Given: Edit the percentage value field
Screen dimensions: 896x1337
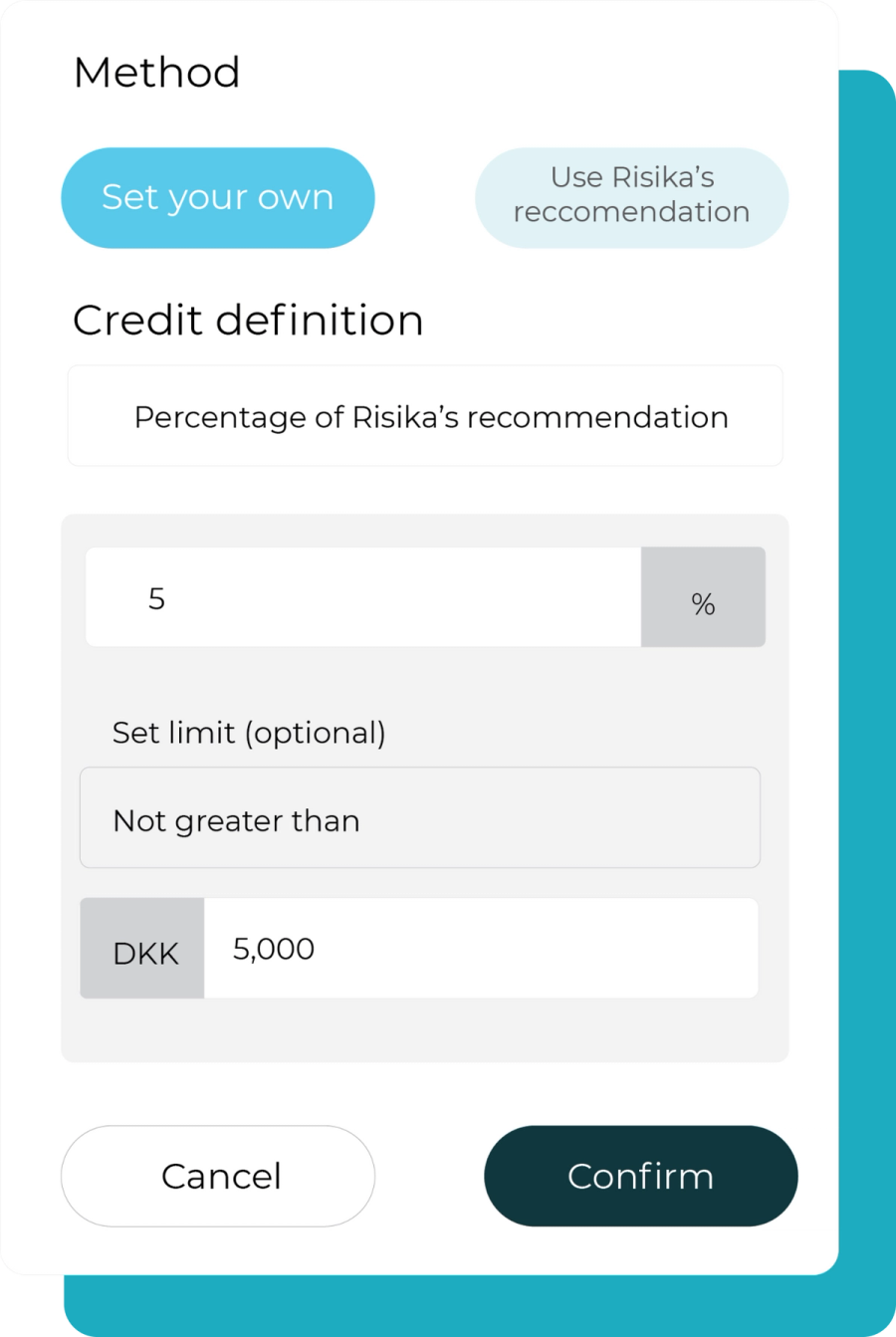Looking at the screenshot, I should point(363,597).
